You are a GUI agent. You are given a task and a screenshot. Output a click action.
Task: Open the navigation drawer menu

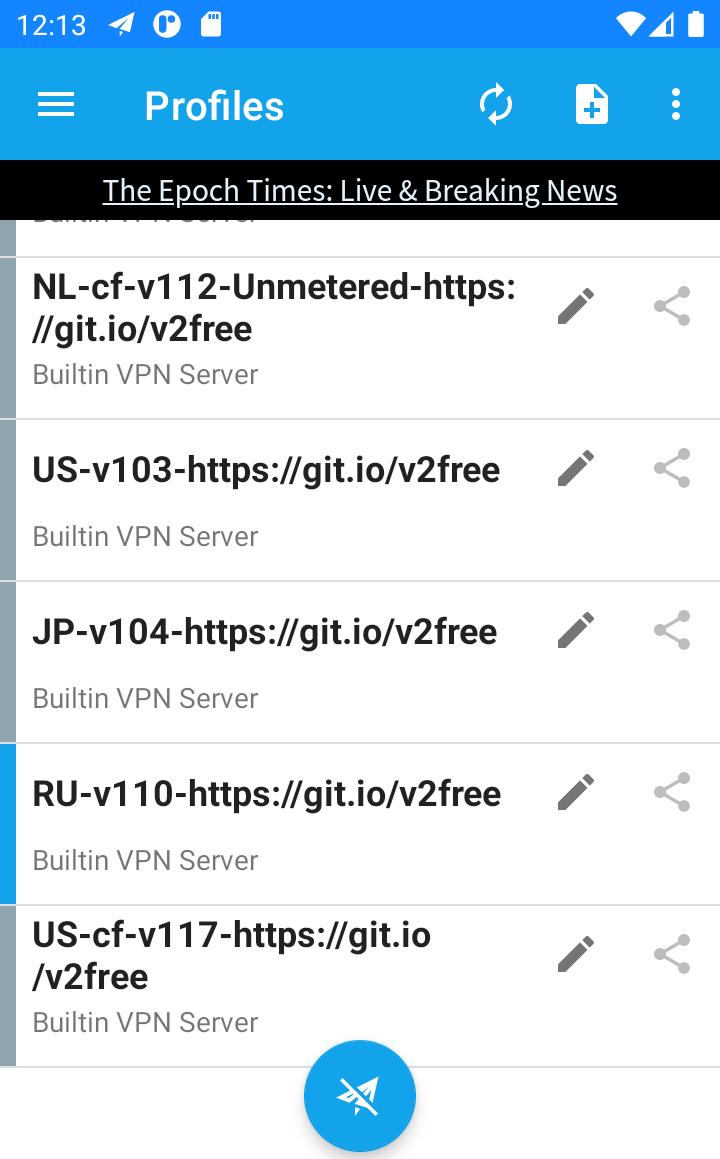point(56,105)
